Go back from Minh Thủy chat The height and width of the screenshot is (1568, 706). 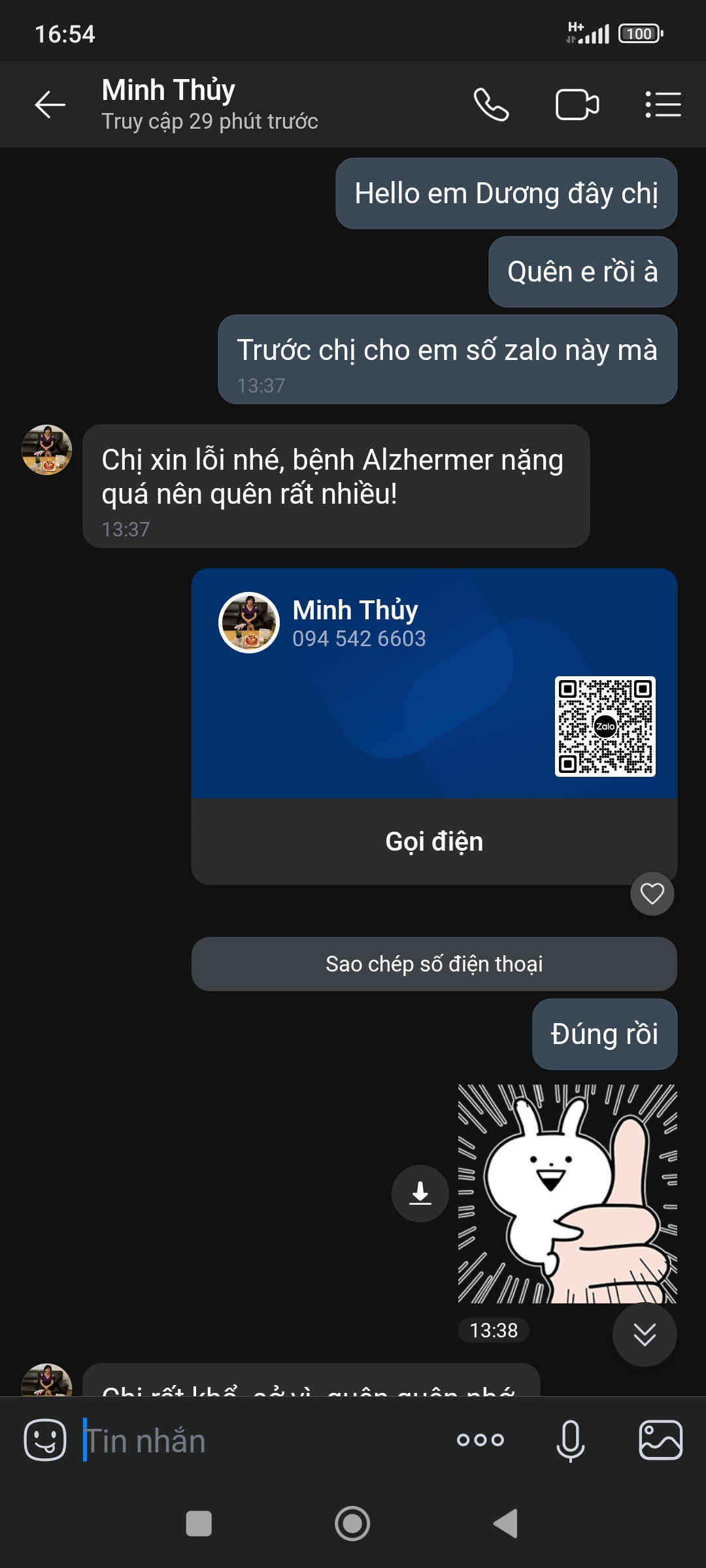pos(50,105)
